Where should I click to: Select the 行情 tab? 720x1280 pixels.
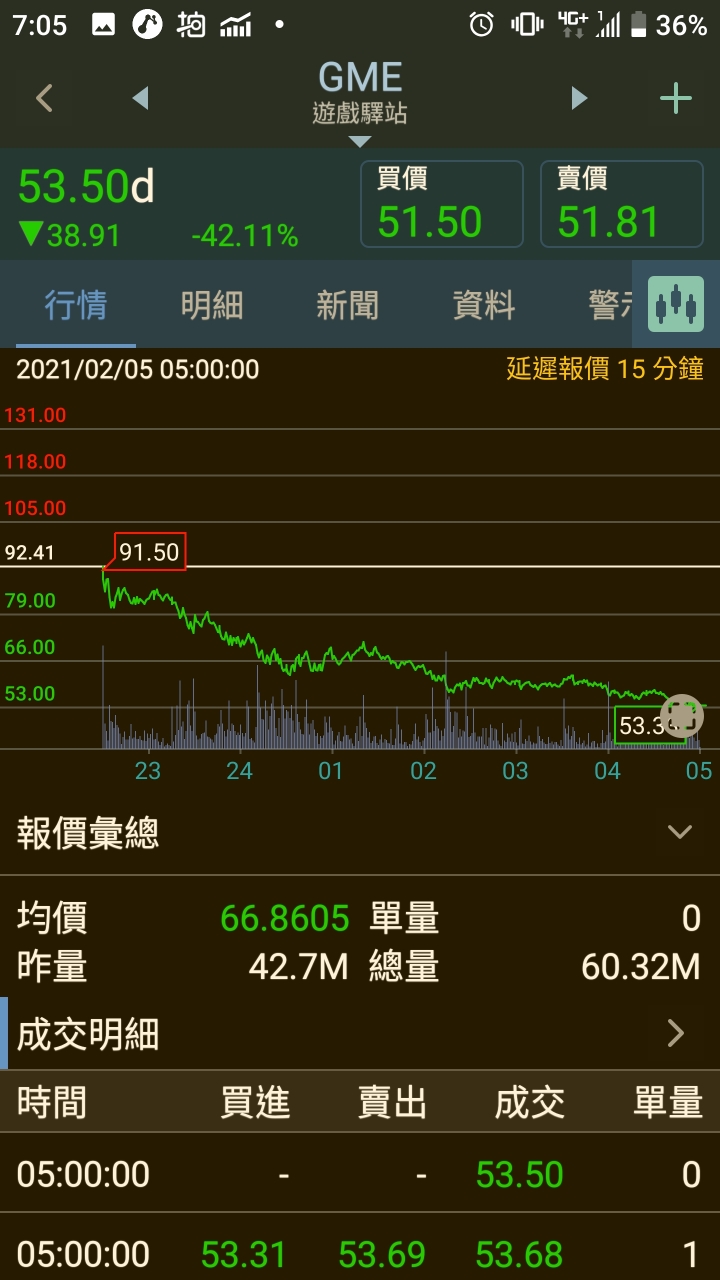pos(76,305)
